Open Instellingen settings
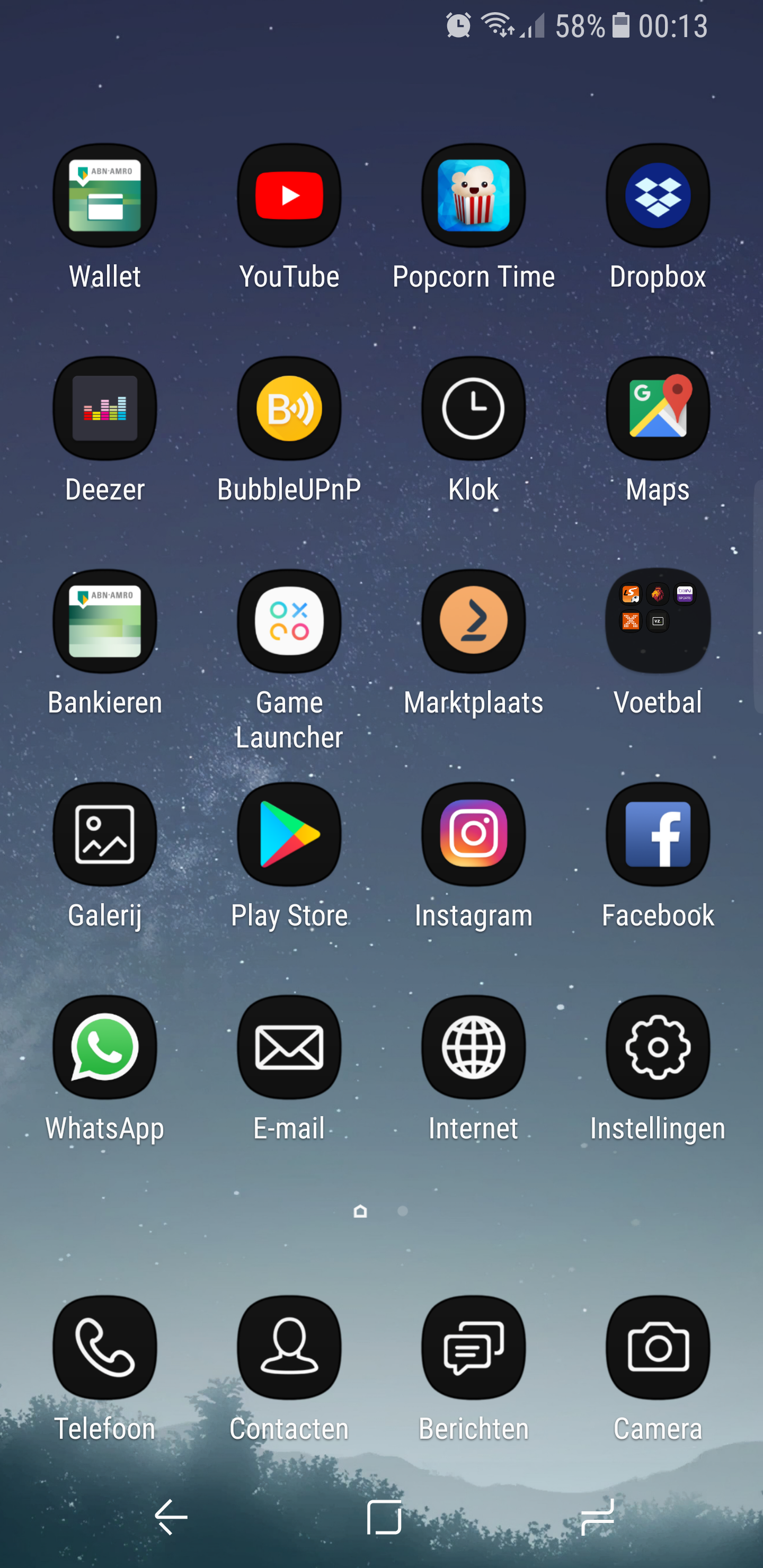This screenshot has height=1568, width=763. (658, 1048)
